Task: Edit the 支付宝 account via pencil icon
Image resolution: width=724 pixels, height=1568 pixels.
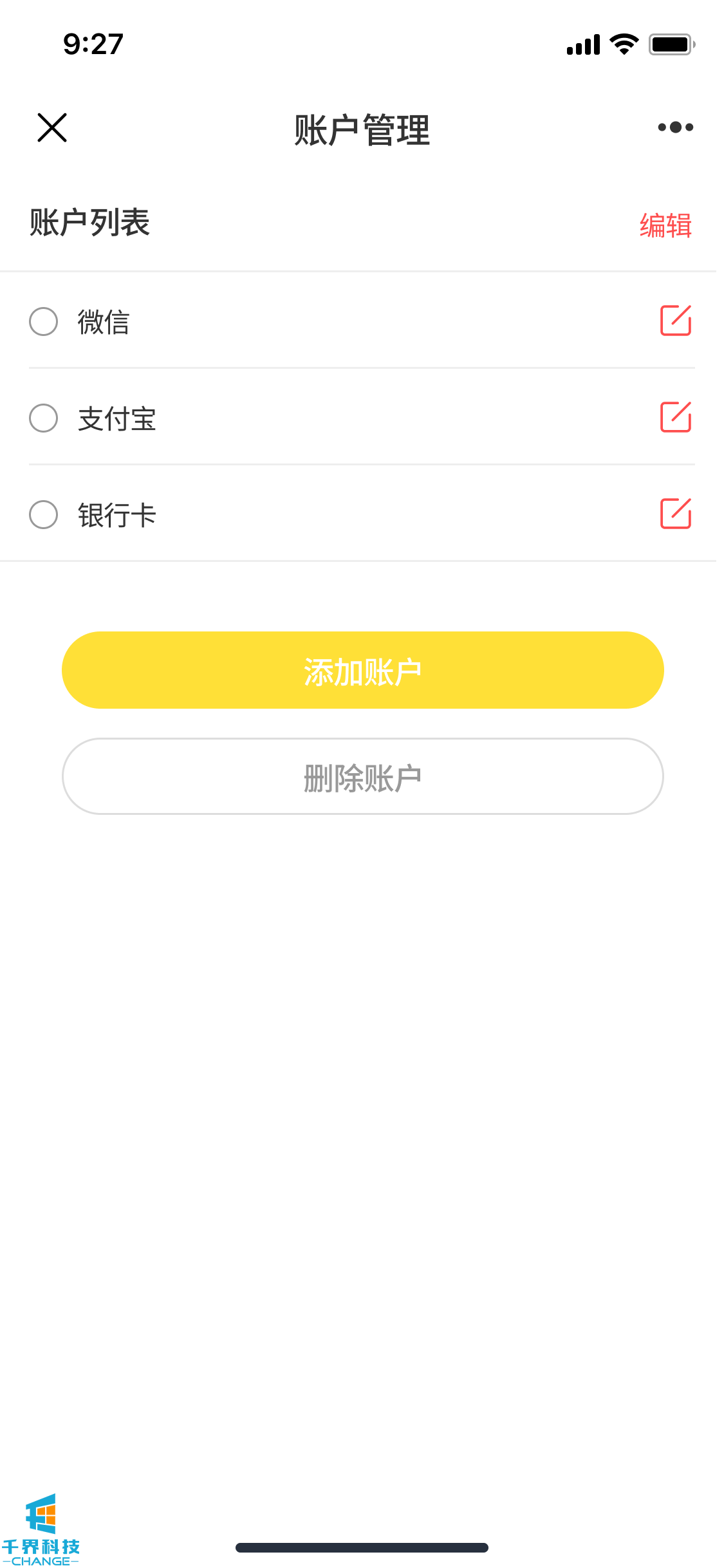Action: click(x=676, y=417)
